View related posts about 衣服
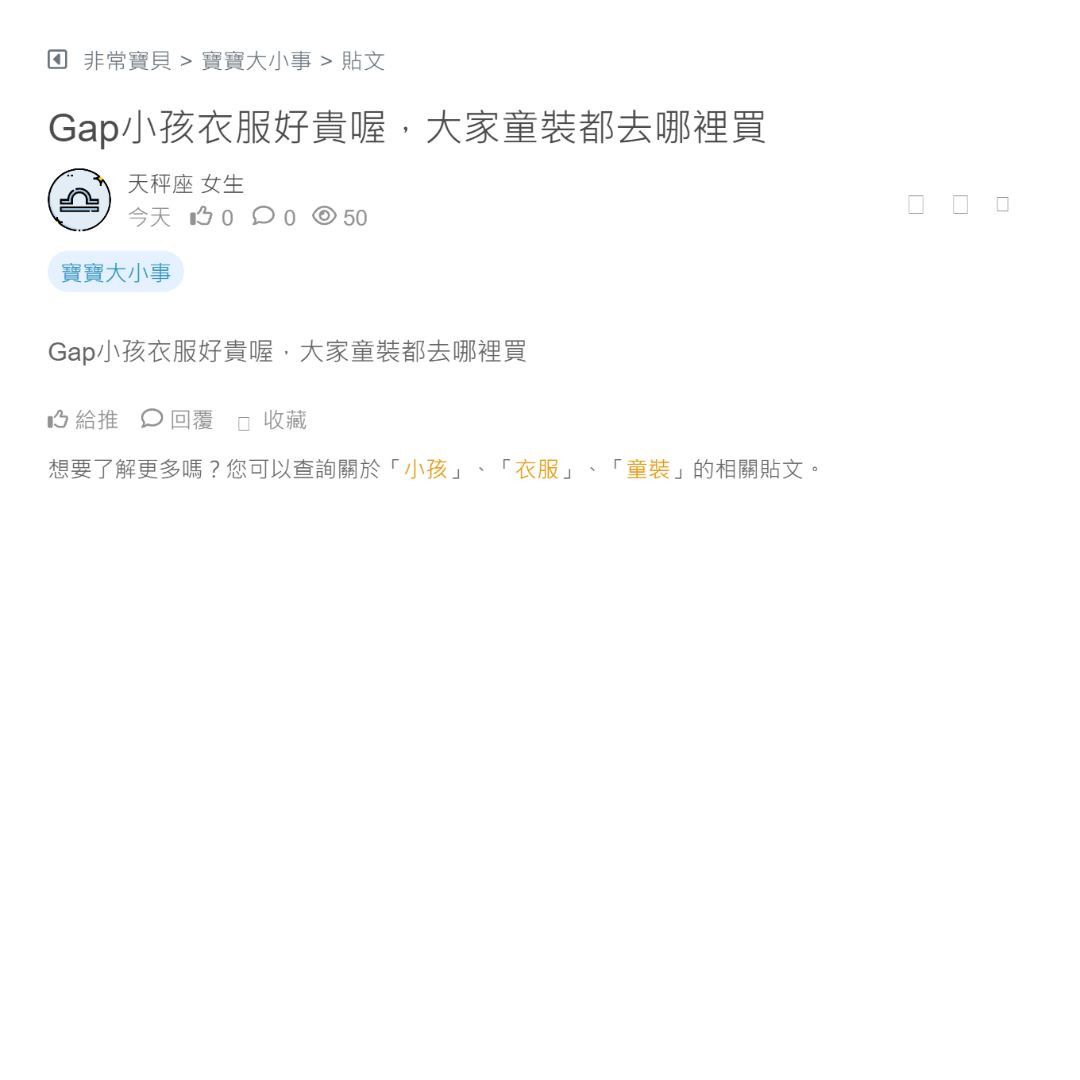 tap(536, 469)
